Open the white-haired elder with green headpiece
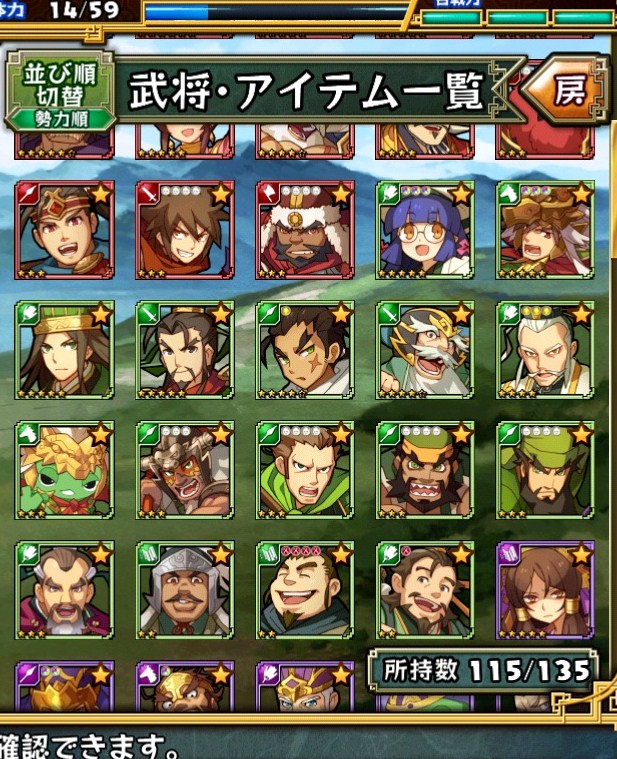 pyautogui.click(x=545, y=351)
